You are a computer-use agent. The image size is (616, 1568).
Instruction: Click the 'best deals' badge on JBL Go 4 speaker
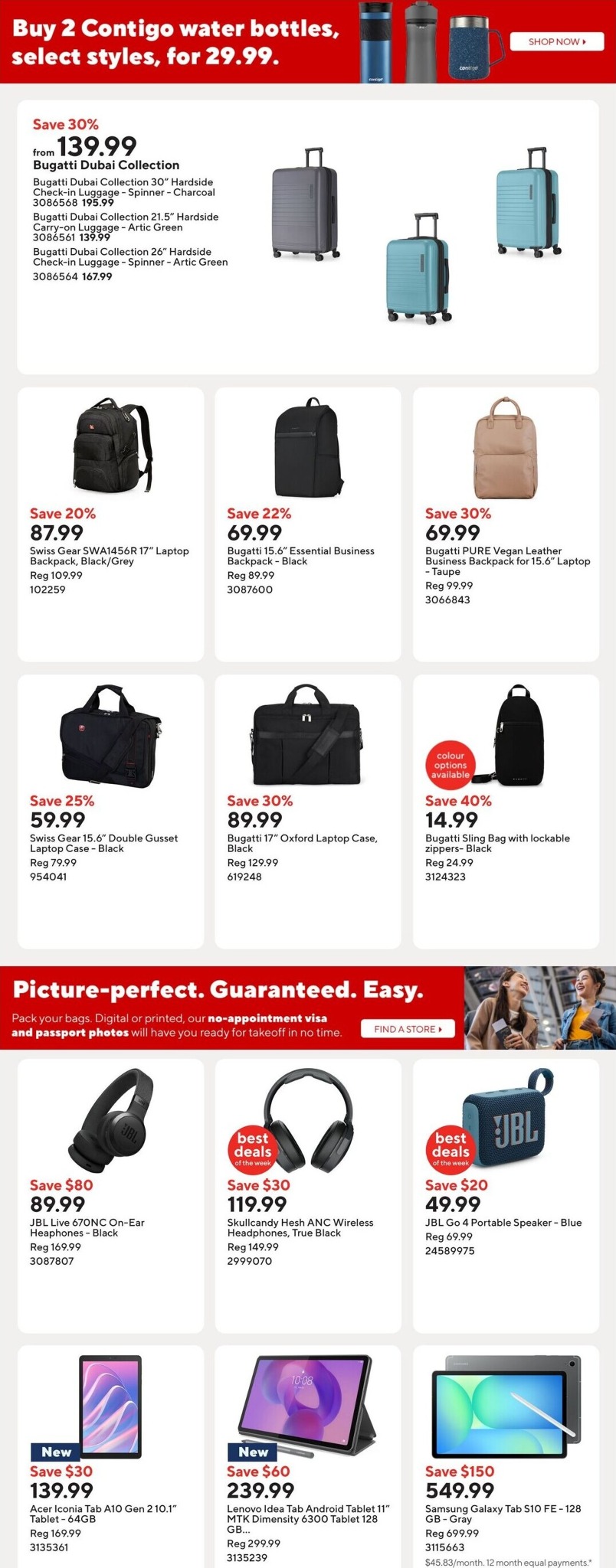point(450,1148)
